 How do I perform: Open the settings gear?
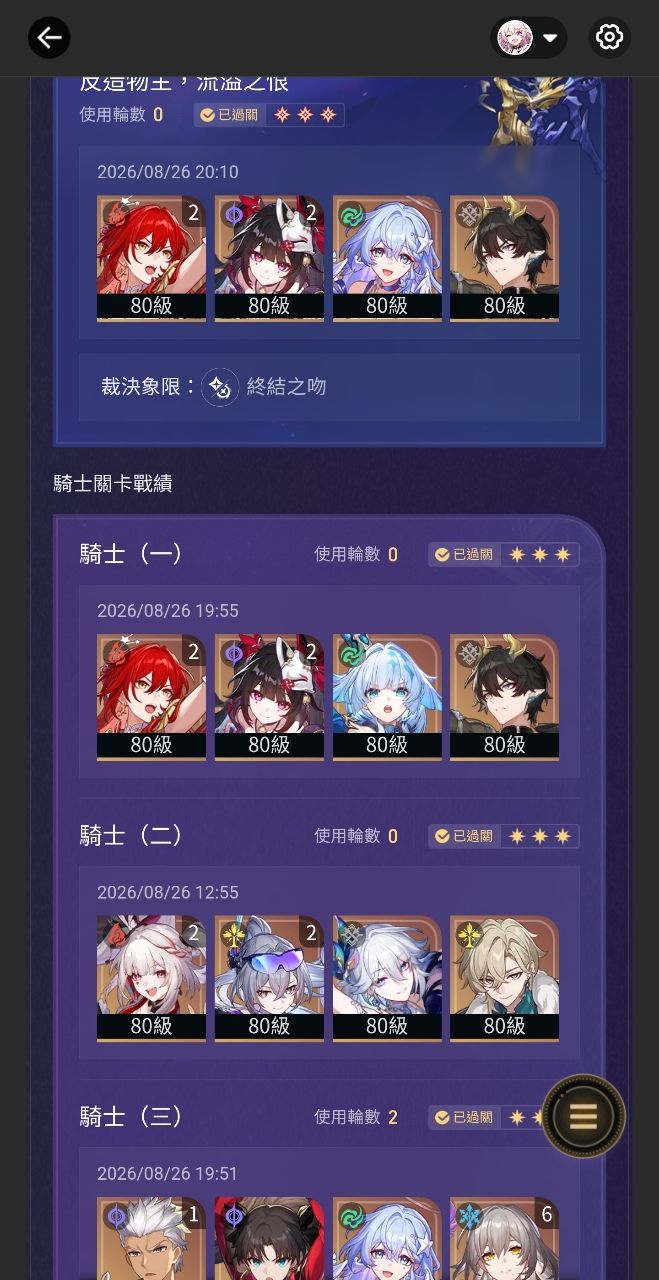[x=609, y=38]
